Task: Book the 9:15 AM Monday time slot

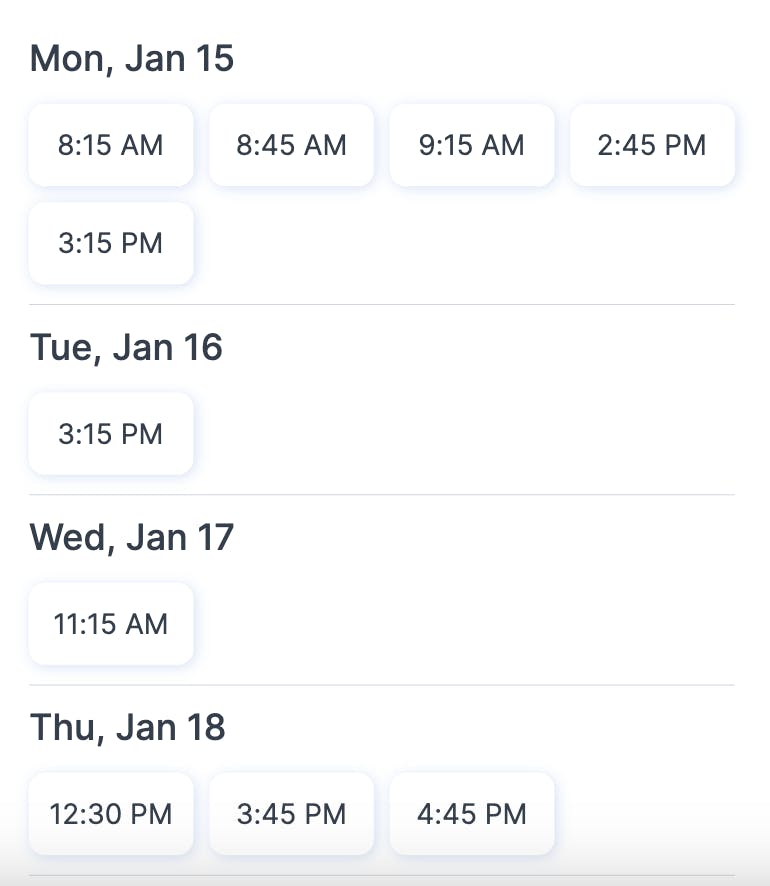Action: click(472, 145)
